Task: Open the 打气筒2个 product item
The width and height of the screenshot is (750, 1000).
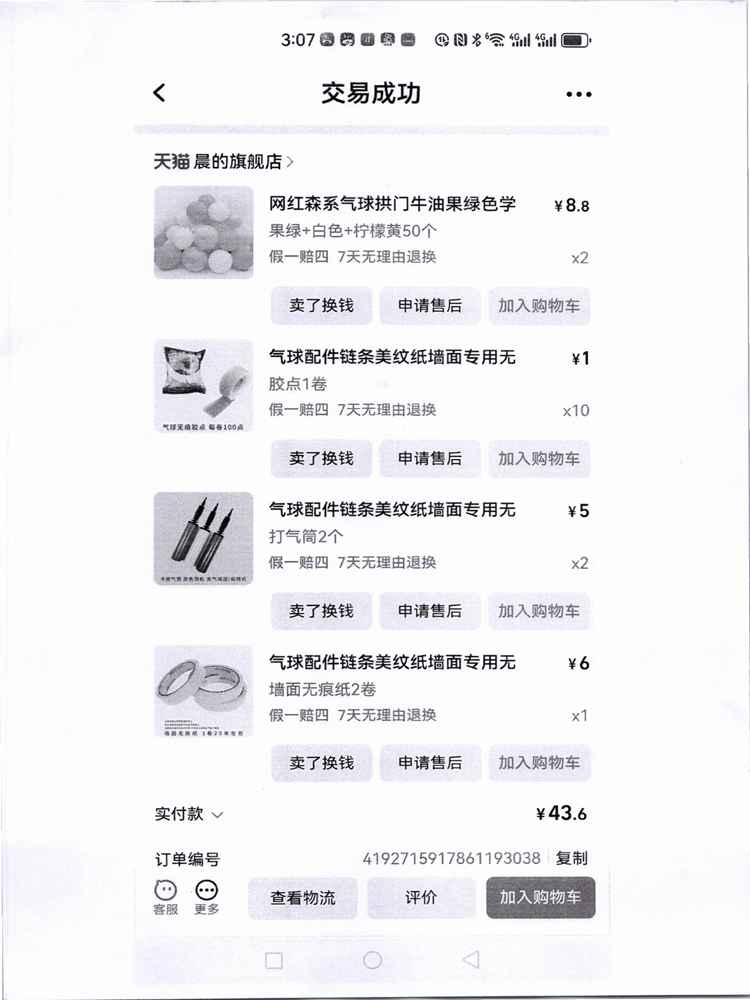Action: pyautogui.click(x=392, y=510)
